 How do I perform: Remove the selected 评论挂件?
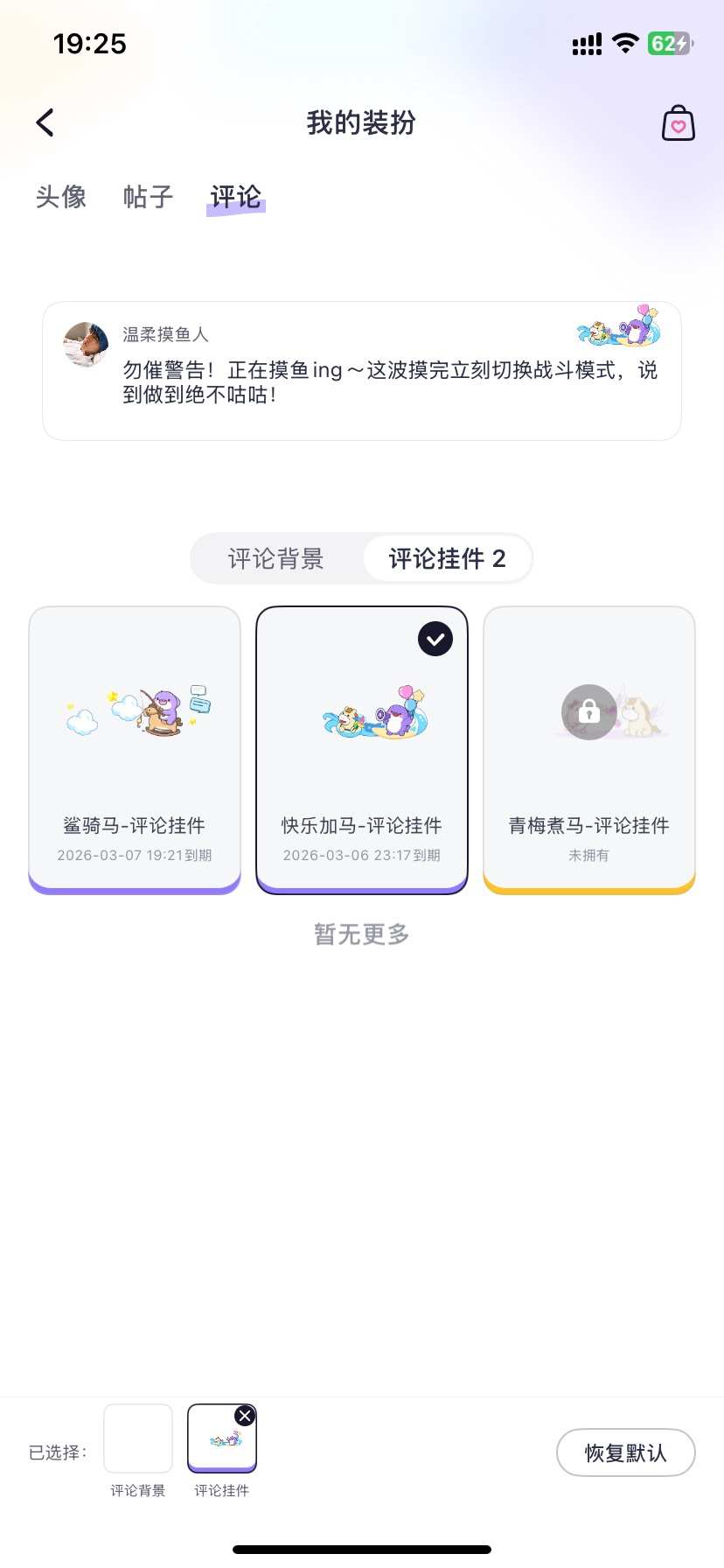245,1416
